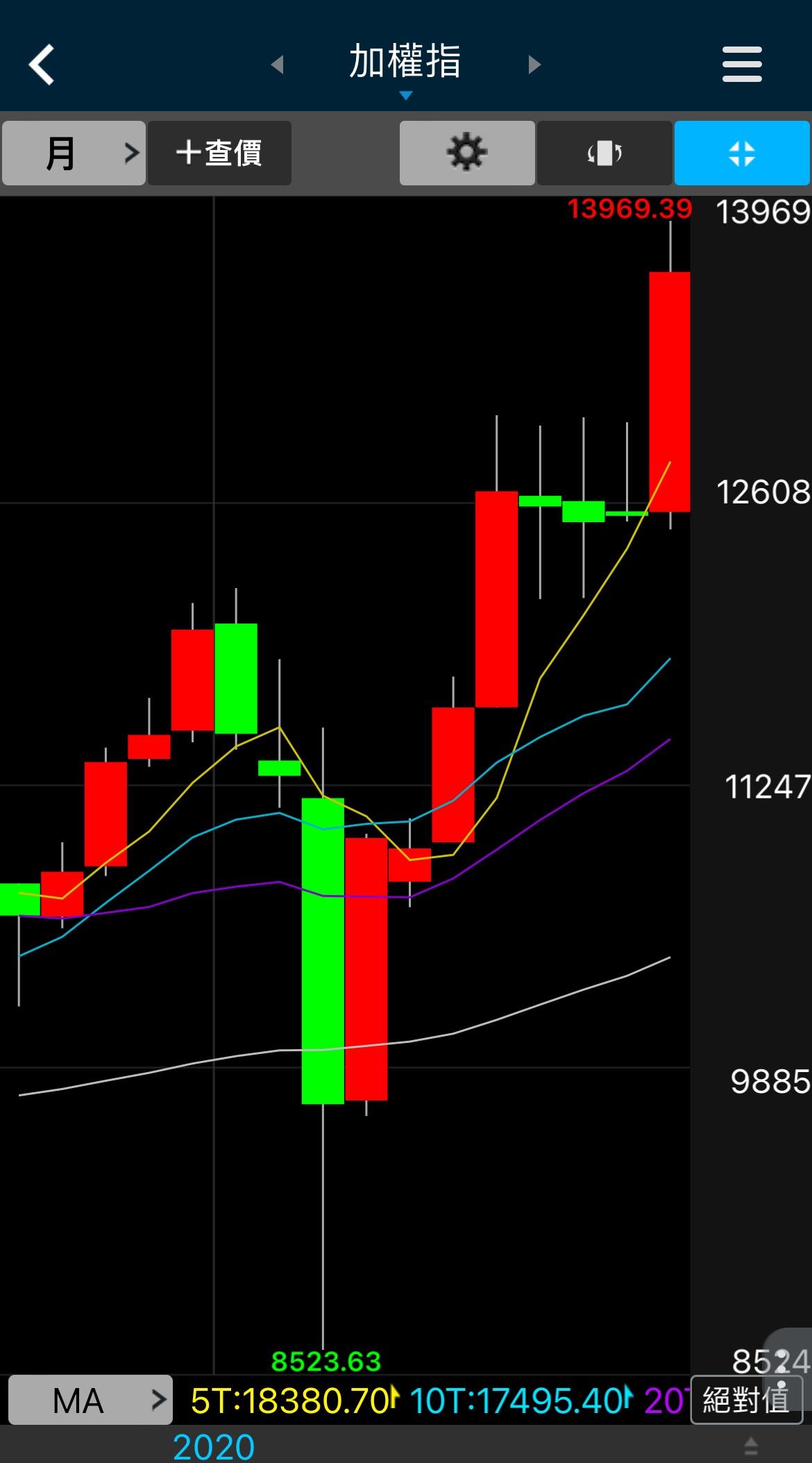Tap the 絕對值 button
Screen dimensions: 812x1463
pos(746,1400)
